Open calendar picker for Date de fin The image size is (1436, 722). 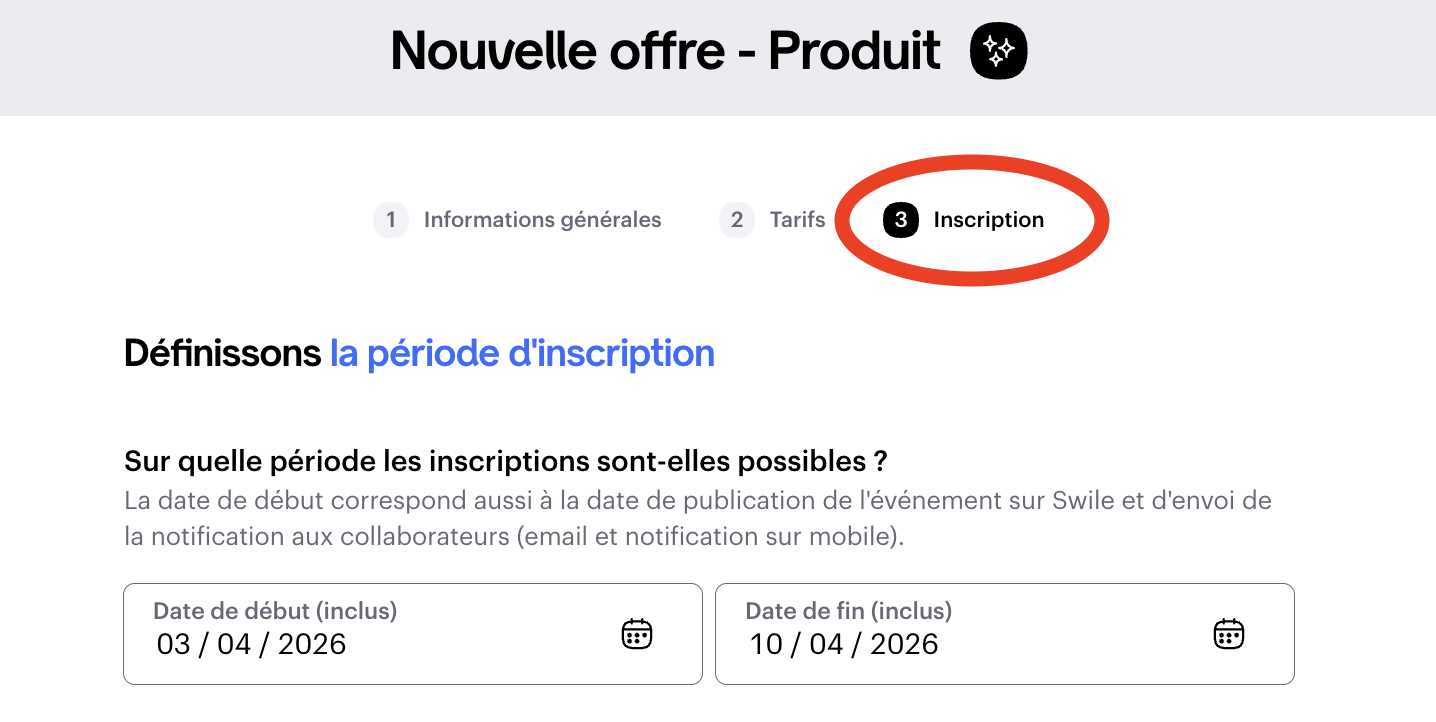1228,634
